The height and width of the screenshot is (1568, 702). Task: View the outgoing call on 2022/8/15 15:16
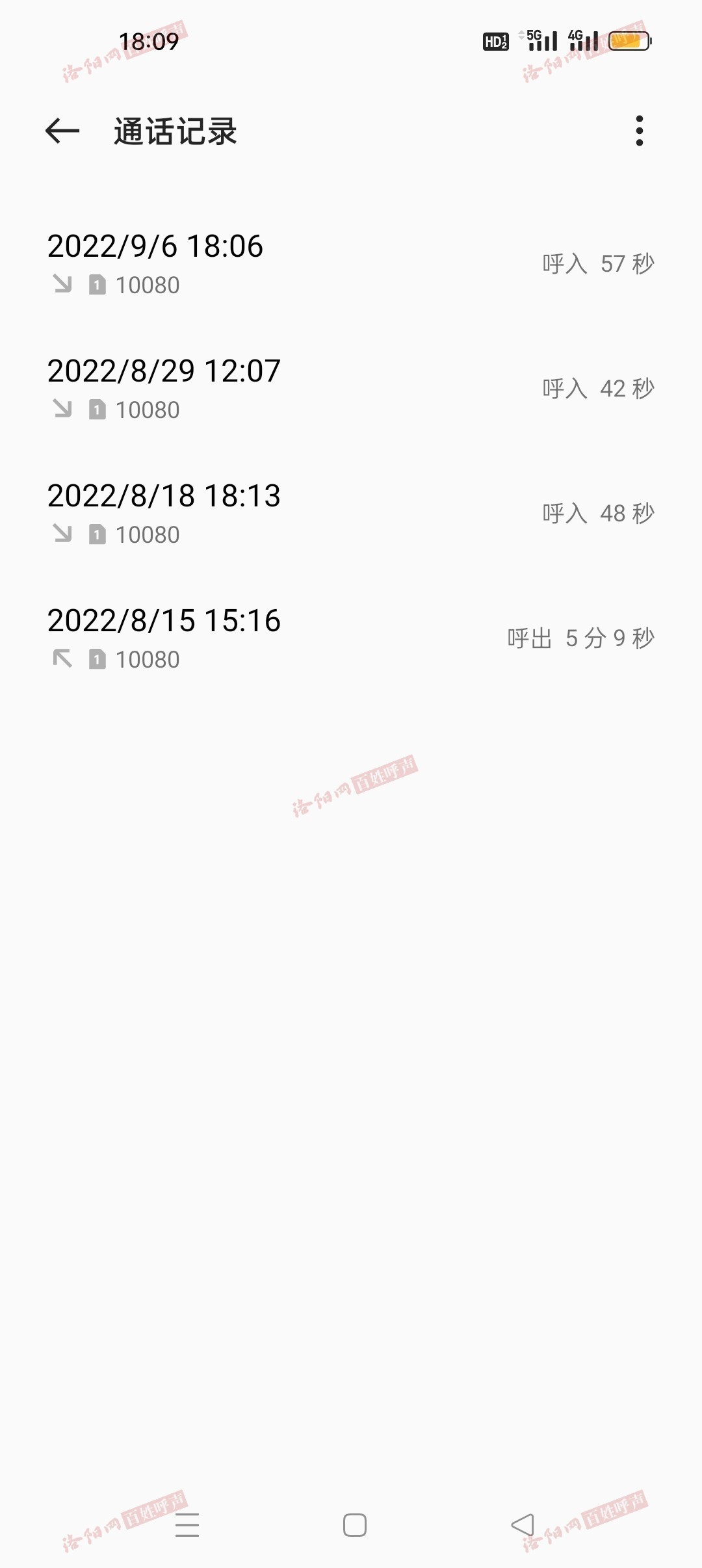click(351, 638)
